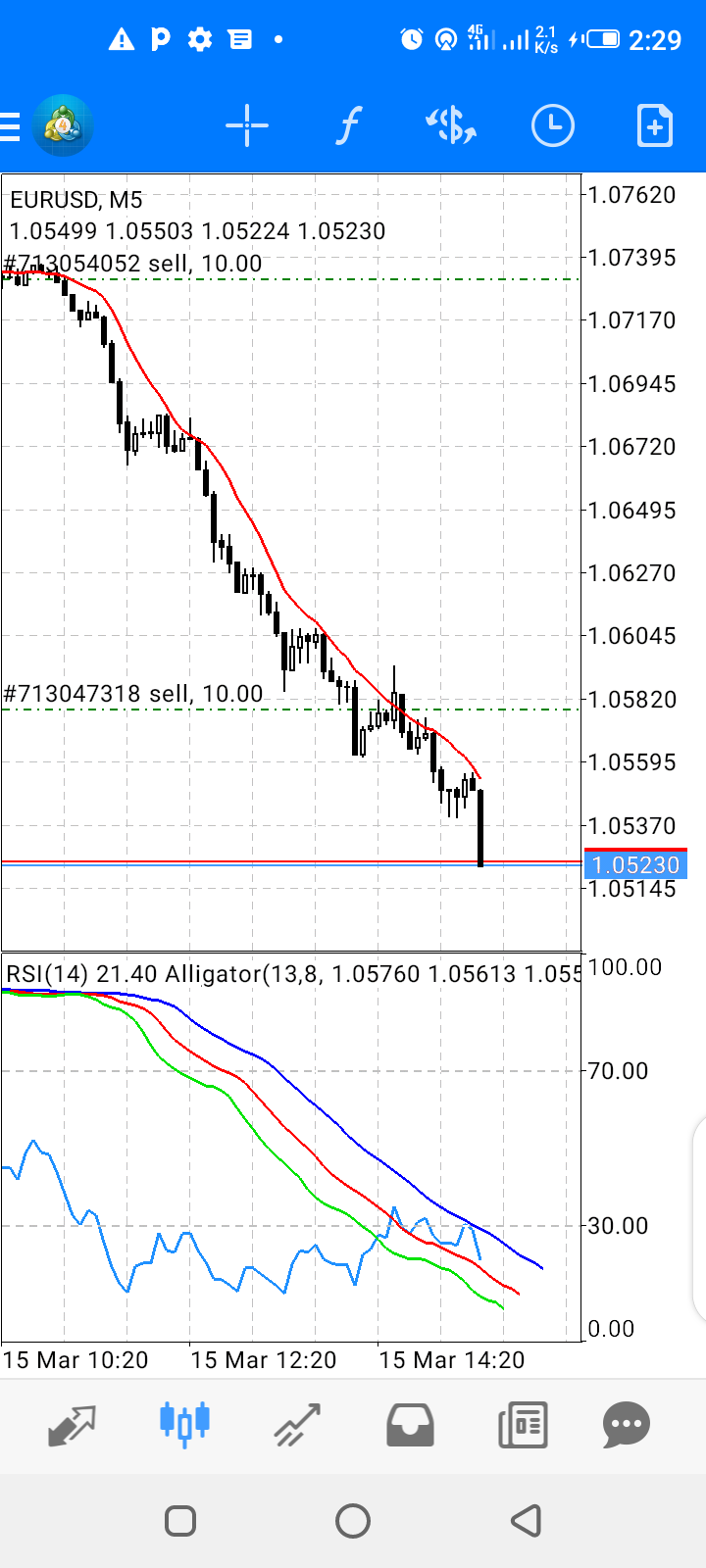Open the side menu drawer
This screenshot has width=706, height=1568.
[11, 126]
